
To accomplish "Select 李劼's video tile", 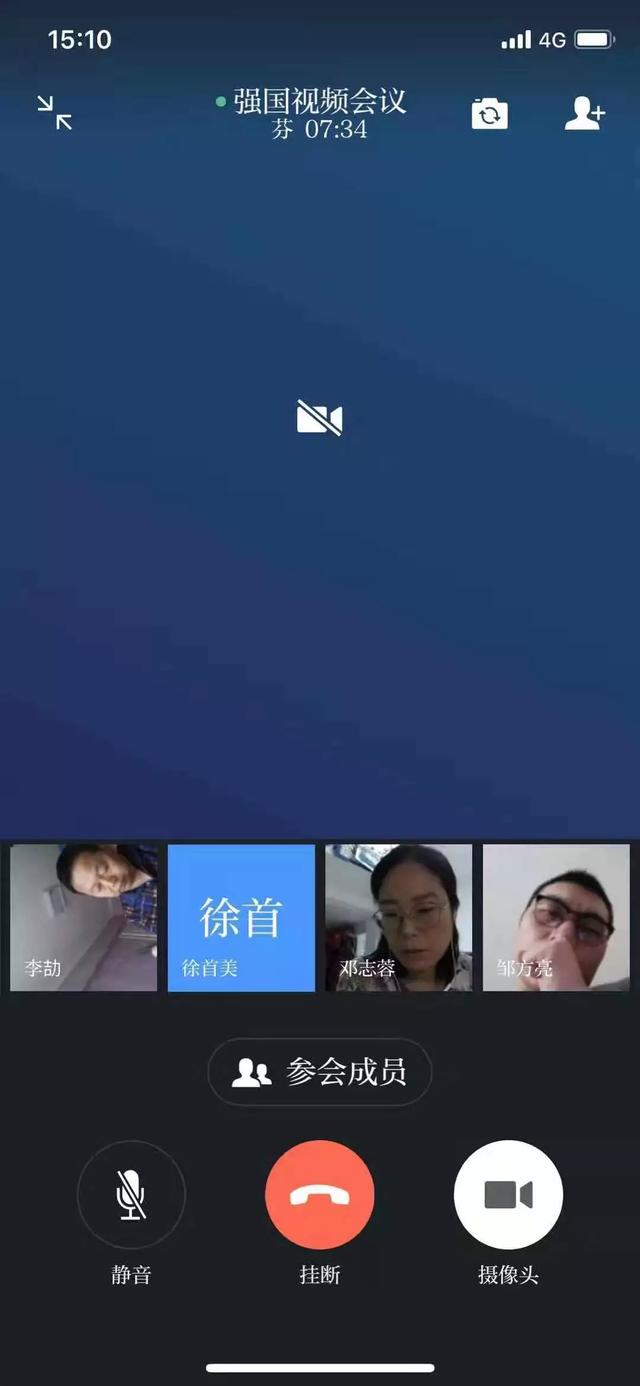I will [84, 918].
